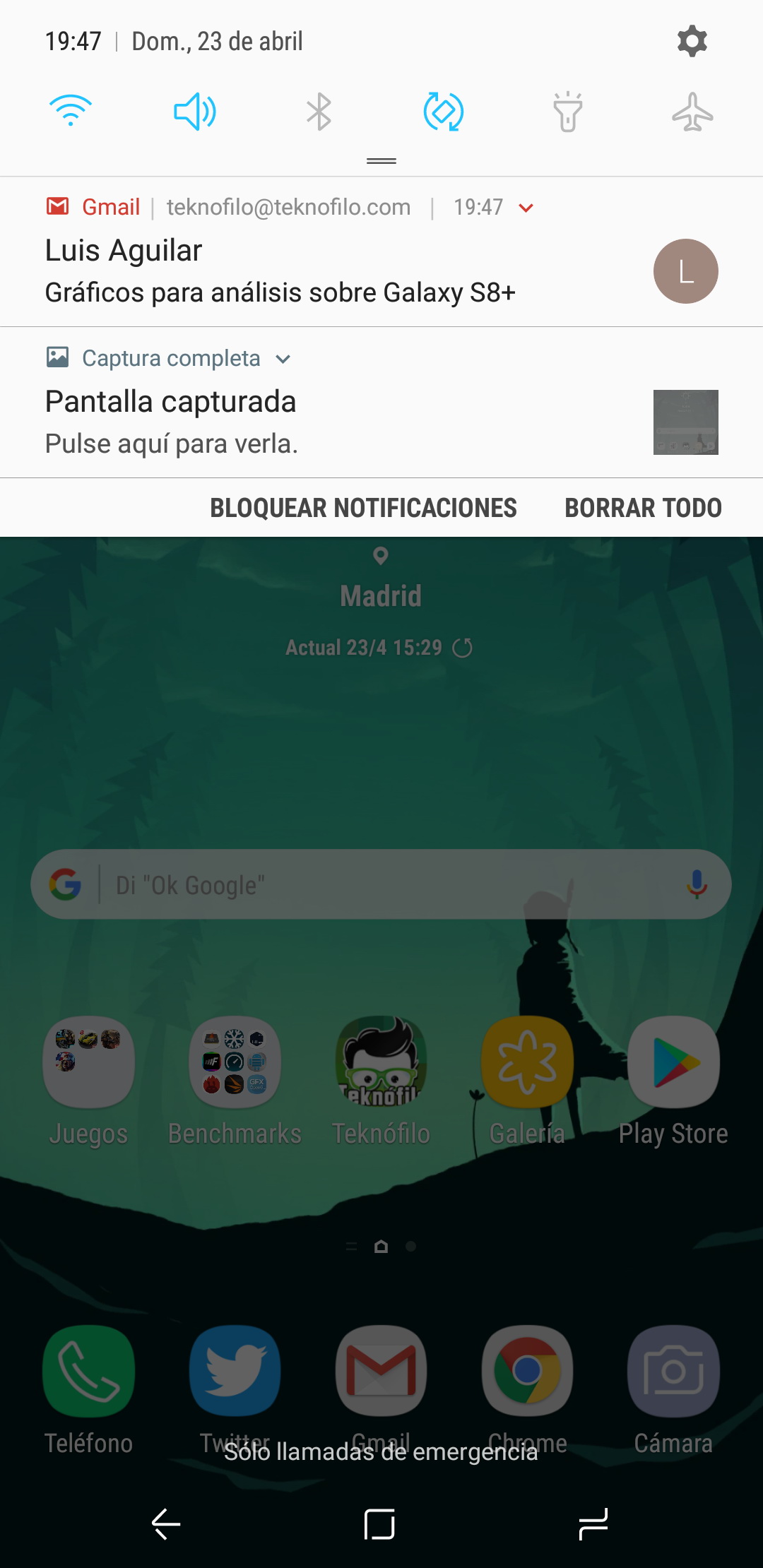763x1568 pixels.
Task: Expand the Captura completa notification
Action: click(283, 359)
